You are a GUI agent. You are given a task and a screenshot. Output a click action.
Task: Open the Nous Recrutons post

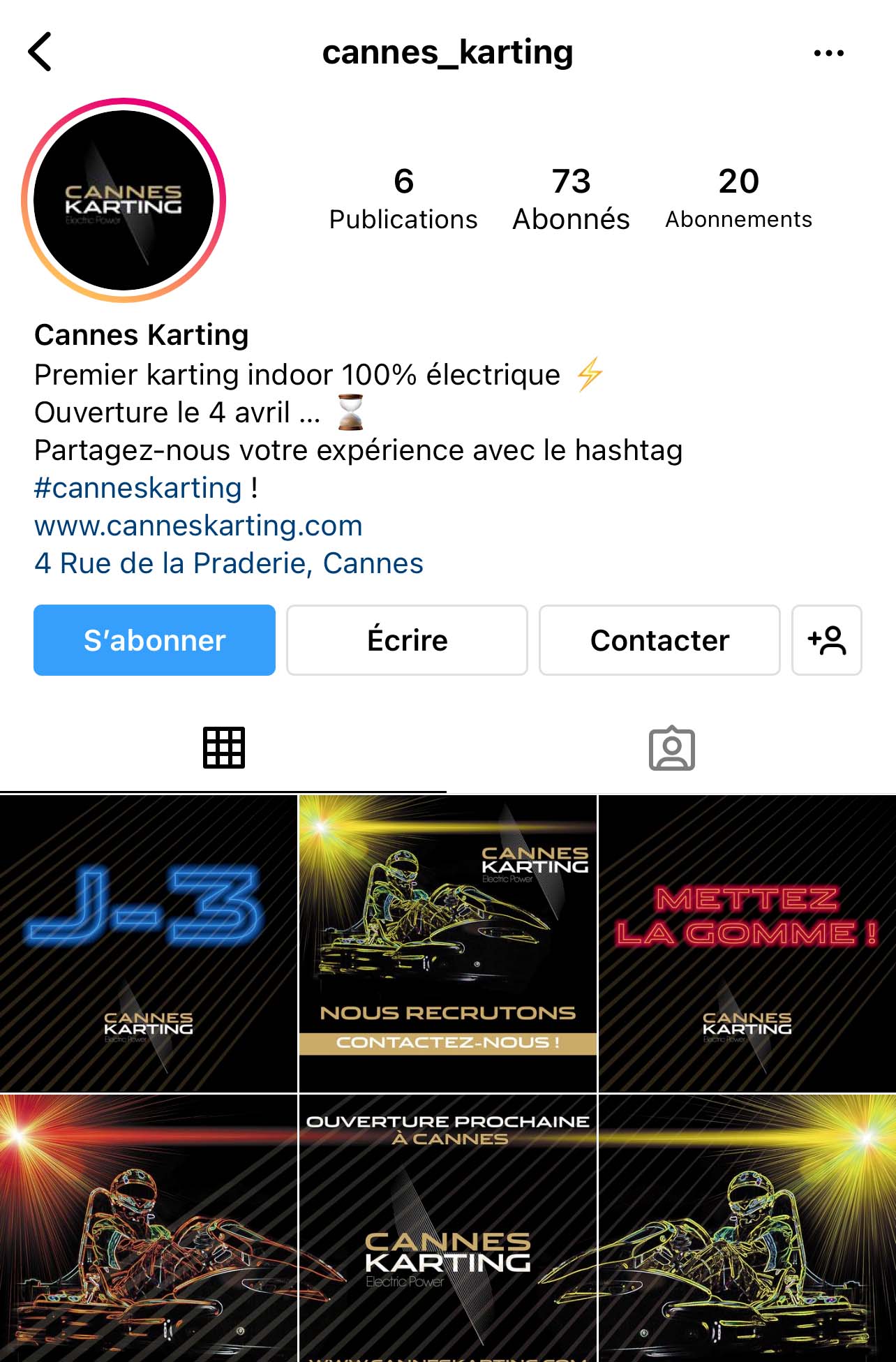point(448,943)
